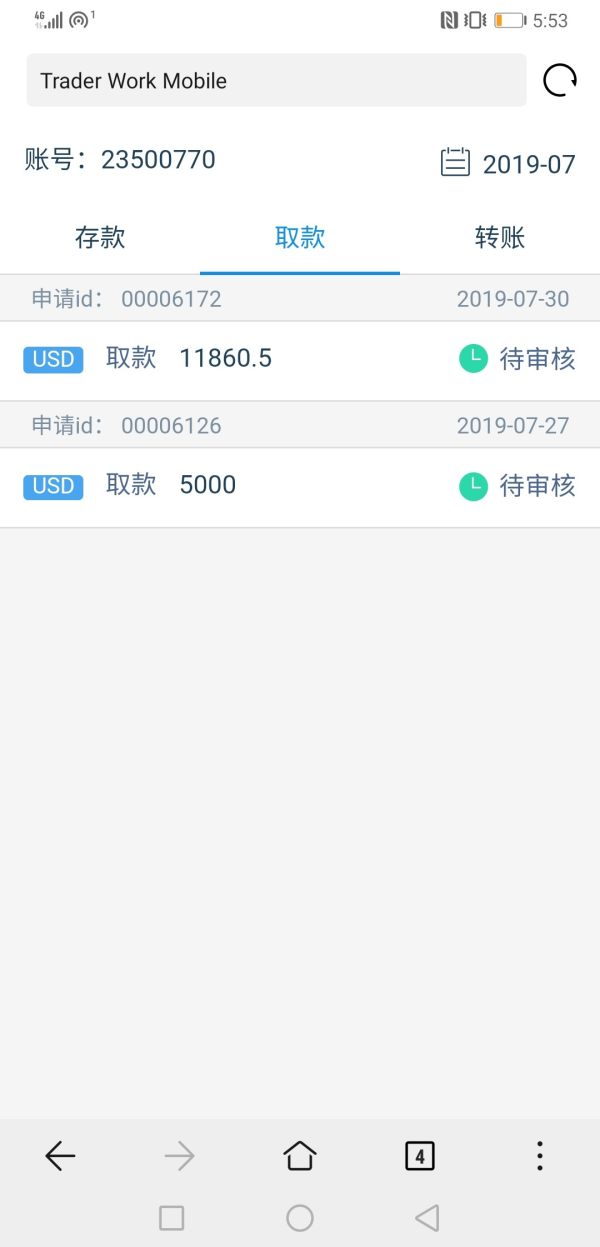This screenshot has width=600, height=1247.
Task: Switch to the 转账 tab
Action: coord(500,238)
